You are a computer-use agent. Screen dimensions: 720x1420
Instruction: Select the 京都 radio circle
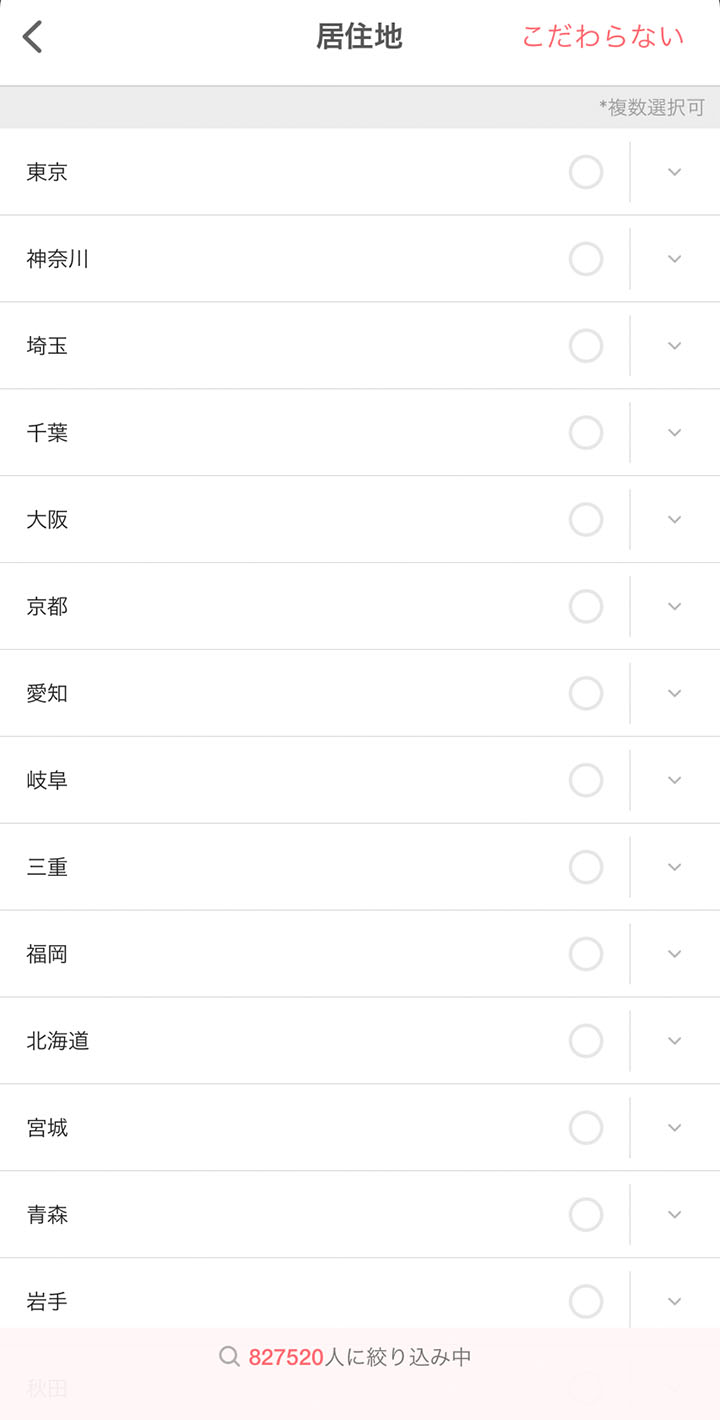point(586,606)
